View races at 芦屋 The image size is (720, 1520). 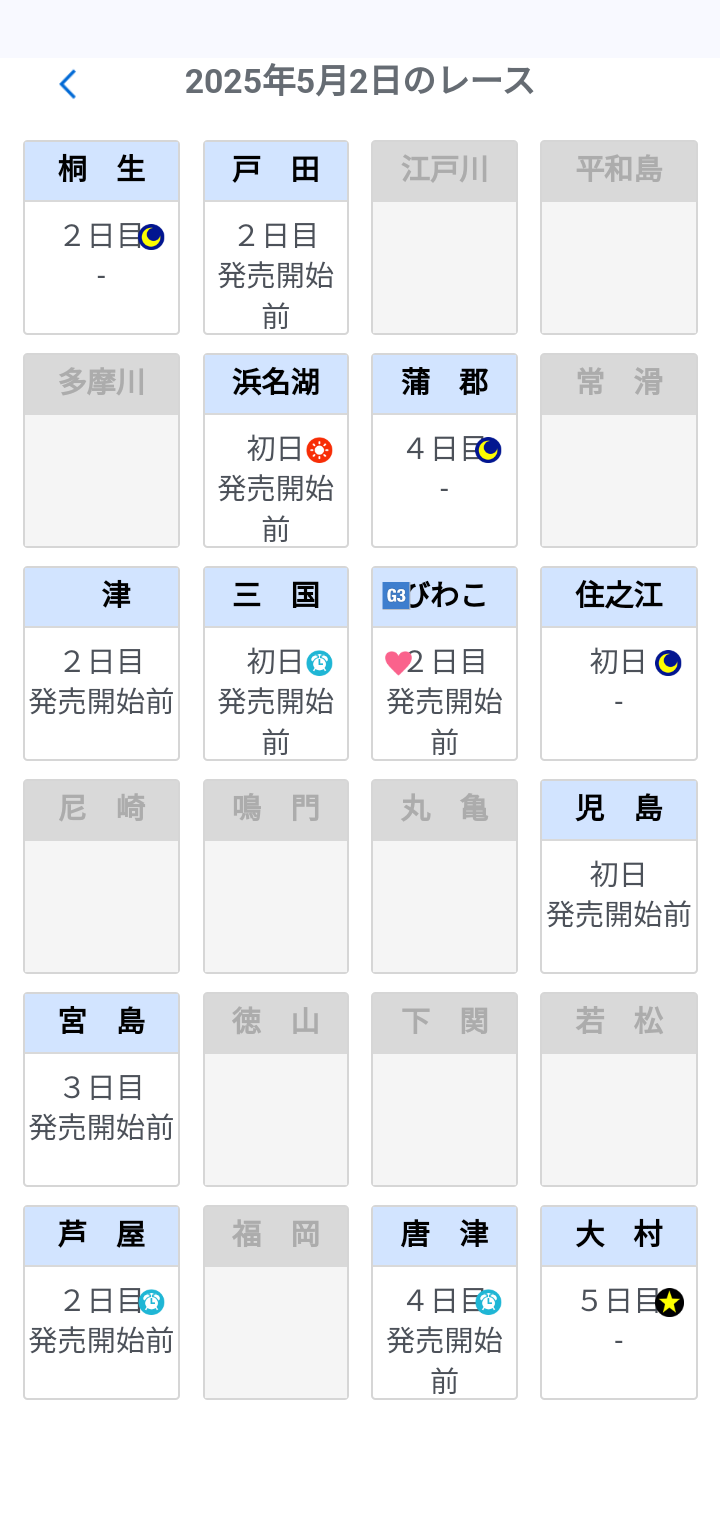(x=101, y=1303)
